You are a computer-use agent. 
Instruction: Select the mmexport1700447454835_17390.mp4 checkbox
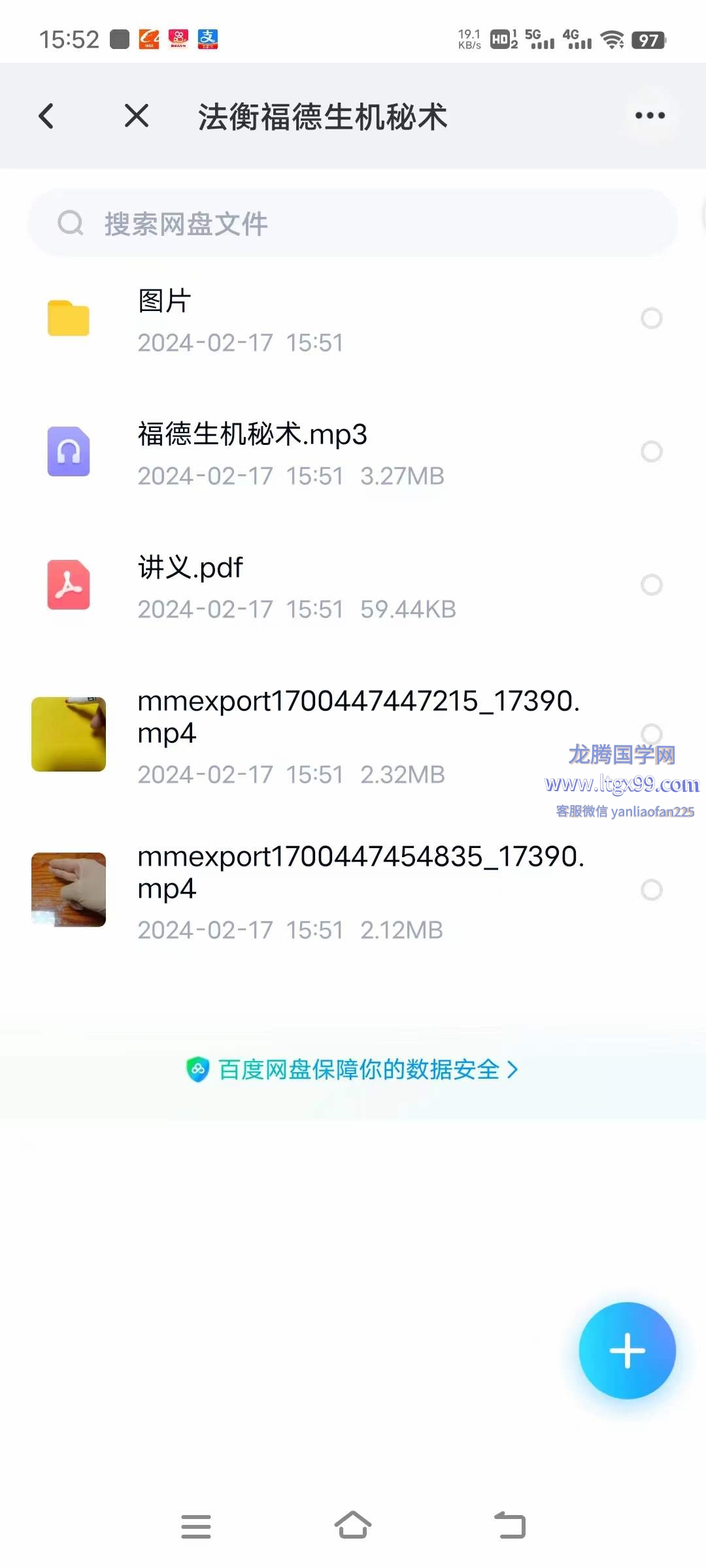[651, 890]
